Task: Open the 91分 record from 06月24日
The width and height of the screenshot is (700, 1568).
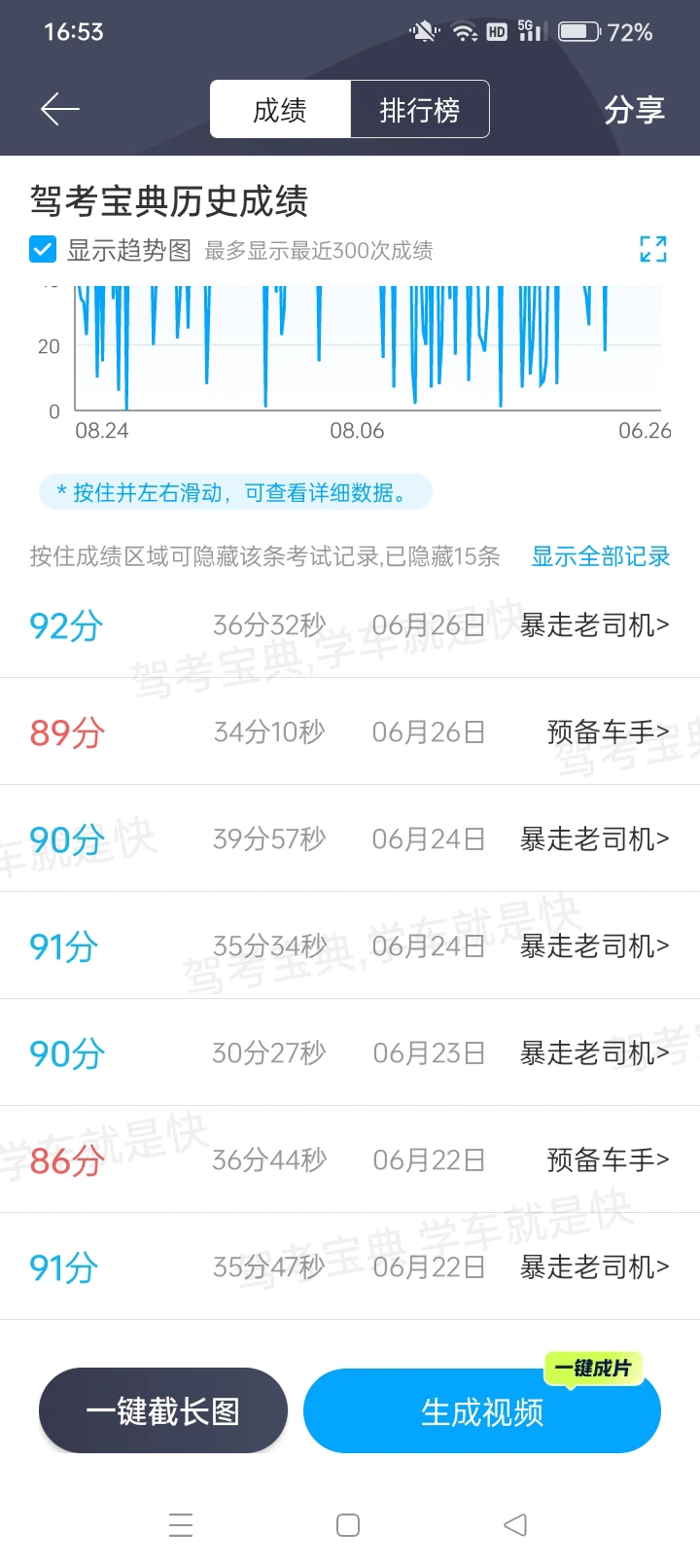Action: click(350, 946)
